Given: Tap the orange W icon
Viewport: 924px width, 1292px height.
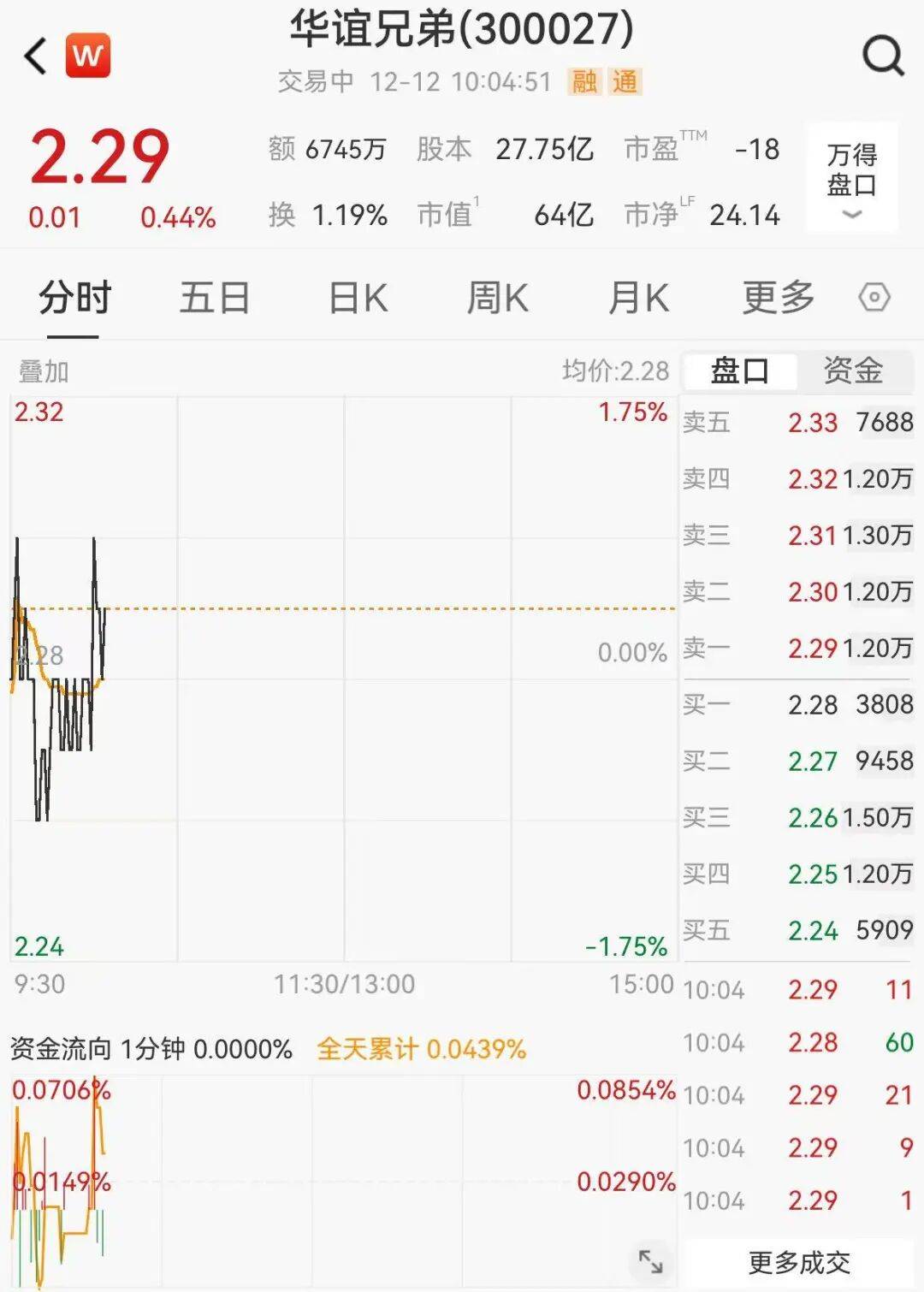Looking at the screenshot, I should pos(88,56).
